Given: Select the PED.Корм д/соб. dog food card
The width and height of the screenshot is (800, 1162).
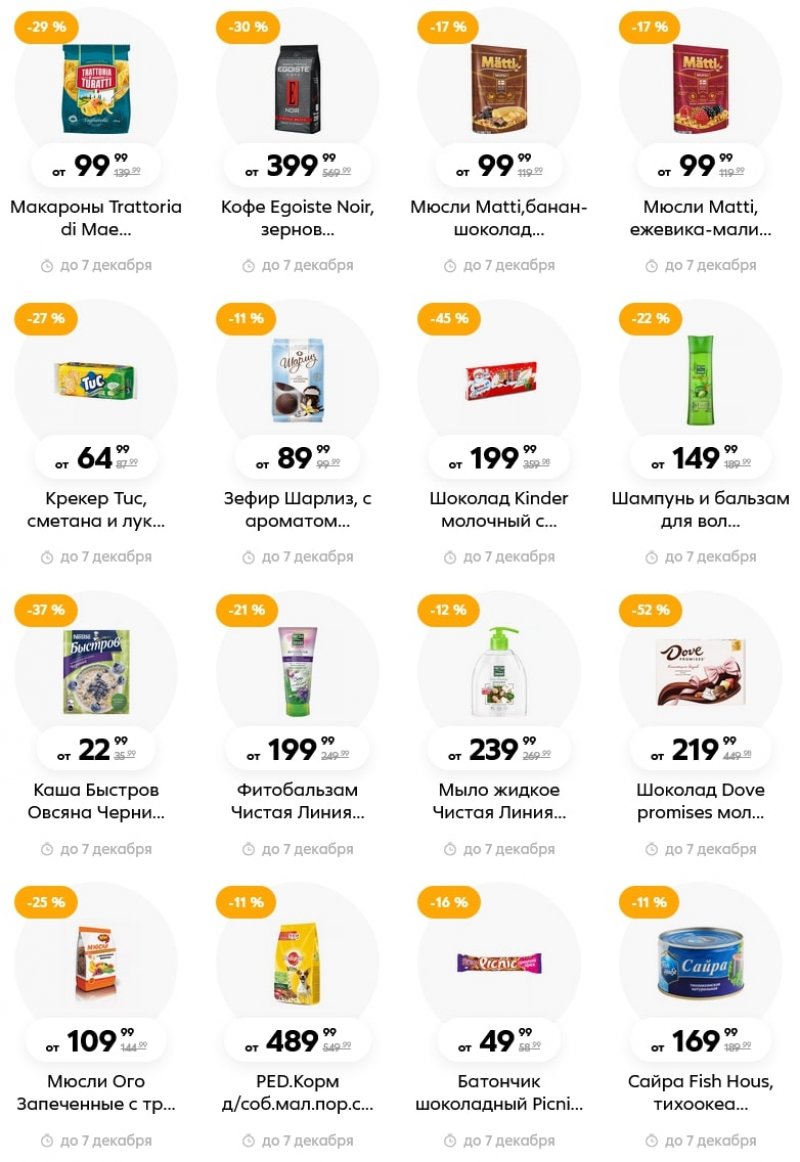Looking at the screenshot, I should [x=297, y=965].
